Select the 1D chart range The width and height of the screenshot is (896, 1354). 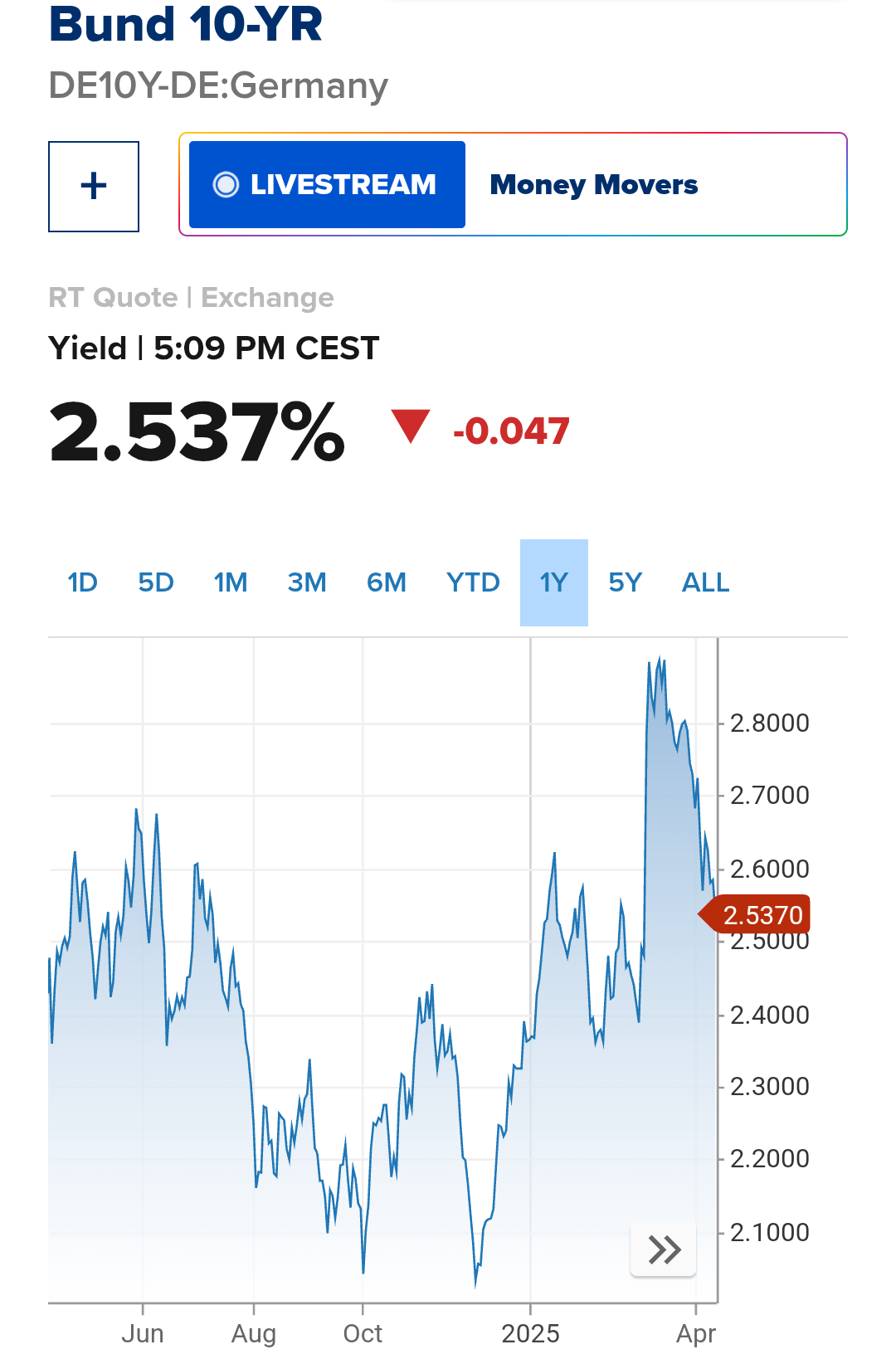(82, 582)
